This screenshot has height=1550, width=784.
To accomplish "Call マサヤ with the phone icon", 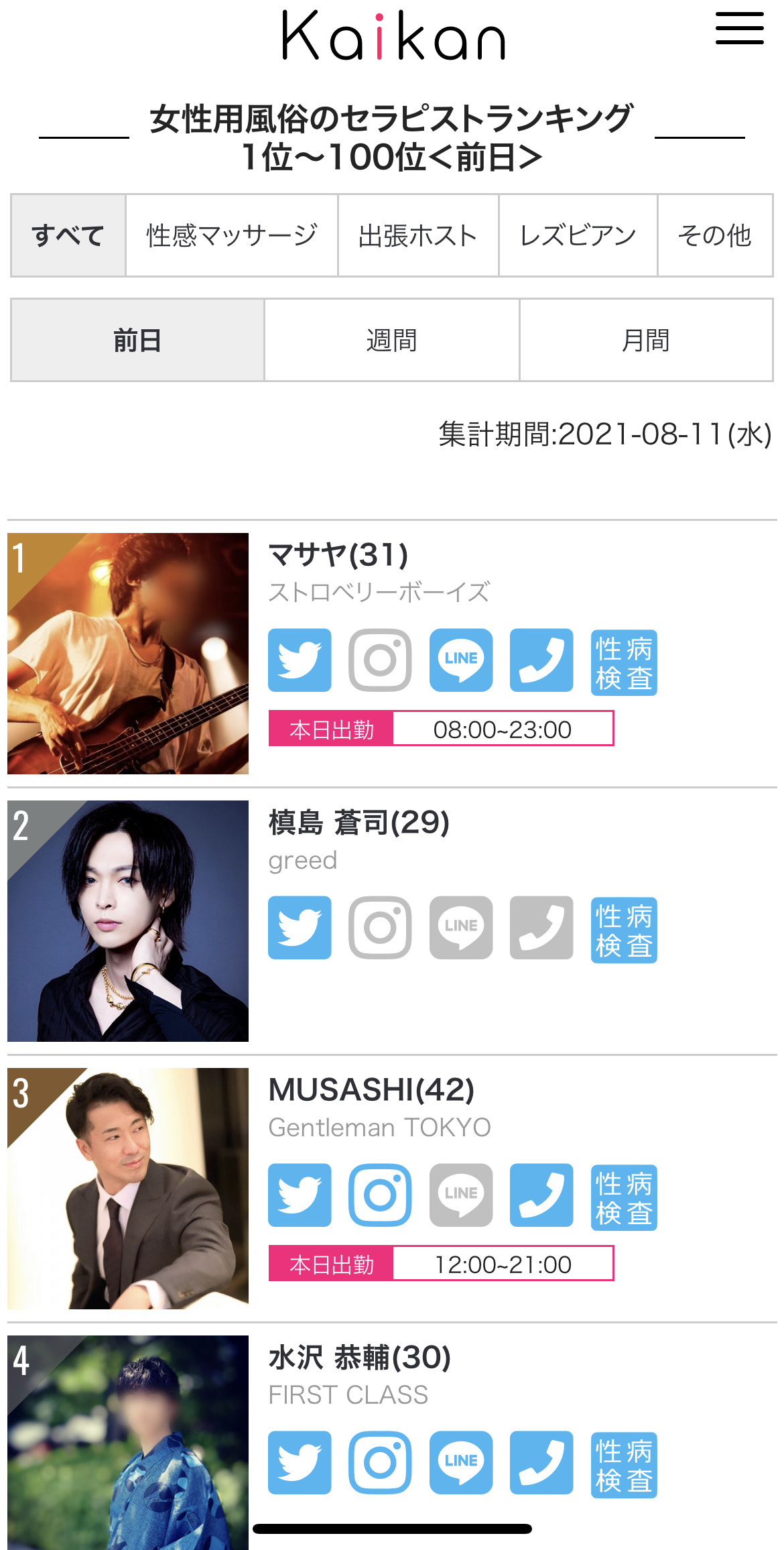I will (541, 660).
